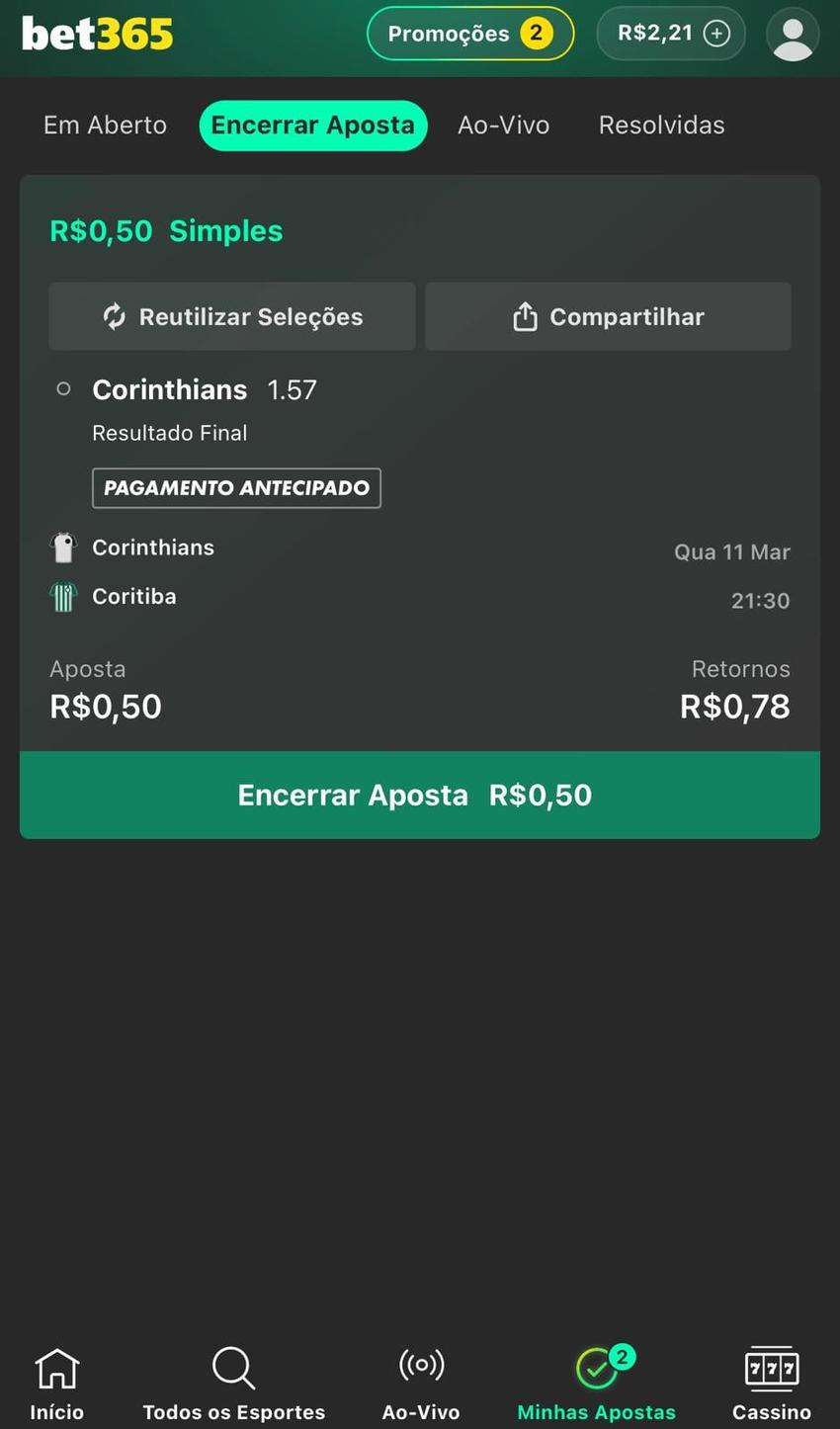Tap the Coritiba striped jersey icon

pos(63,596)
